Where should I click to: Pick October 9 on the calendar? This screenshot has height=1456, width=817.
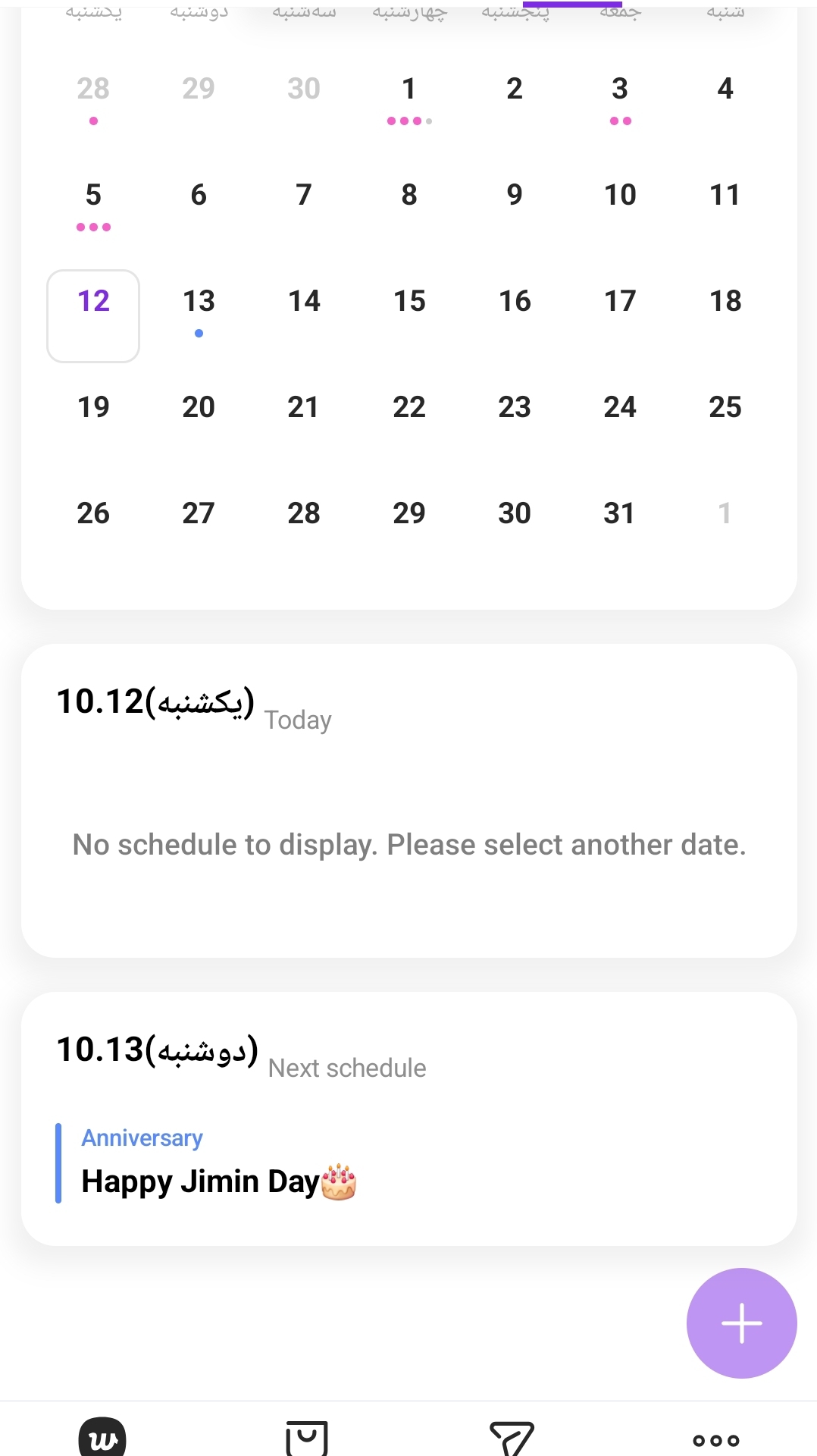[x=515, y=196]
